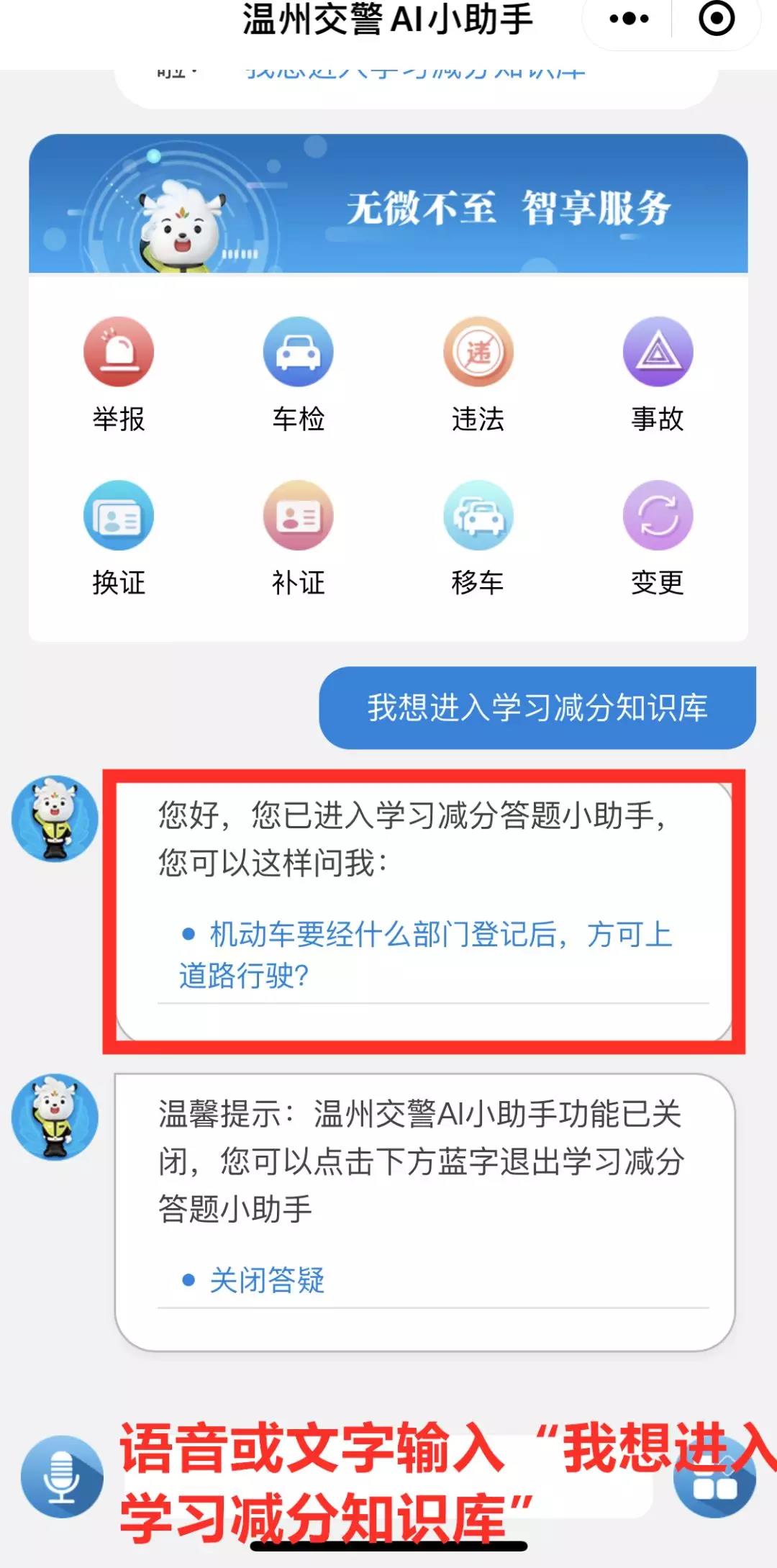Start voice input with the microphone button

(x=62, y=1477)
